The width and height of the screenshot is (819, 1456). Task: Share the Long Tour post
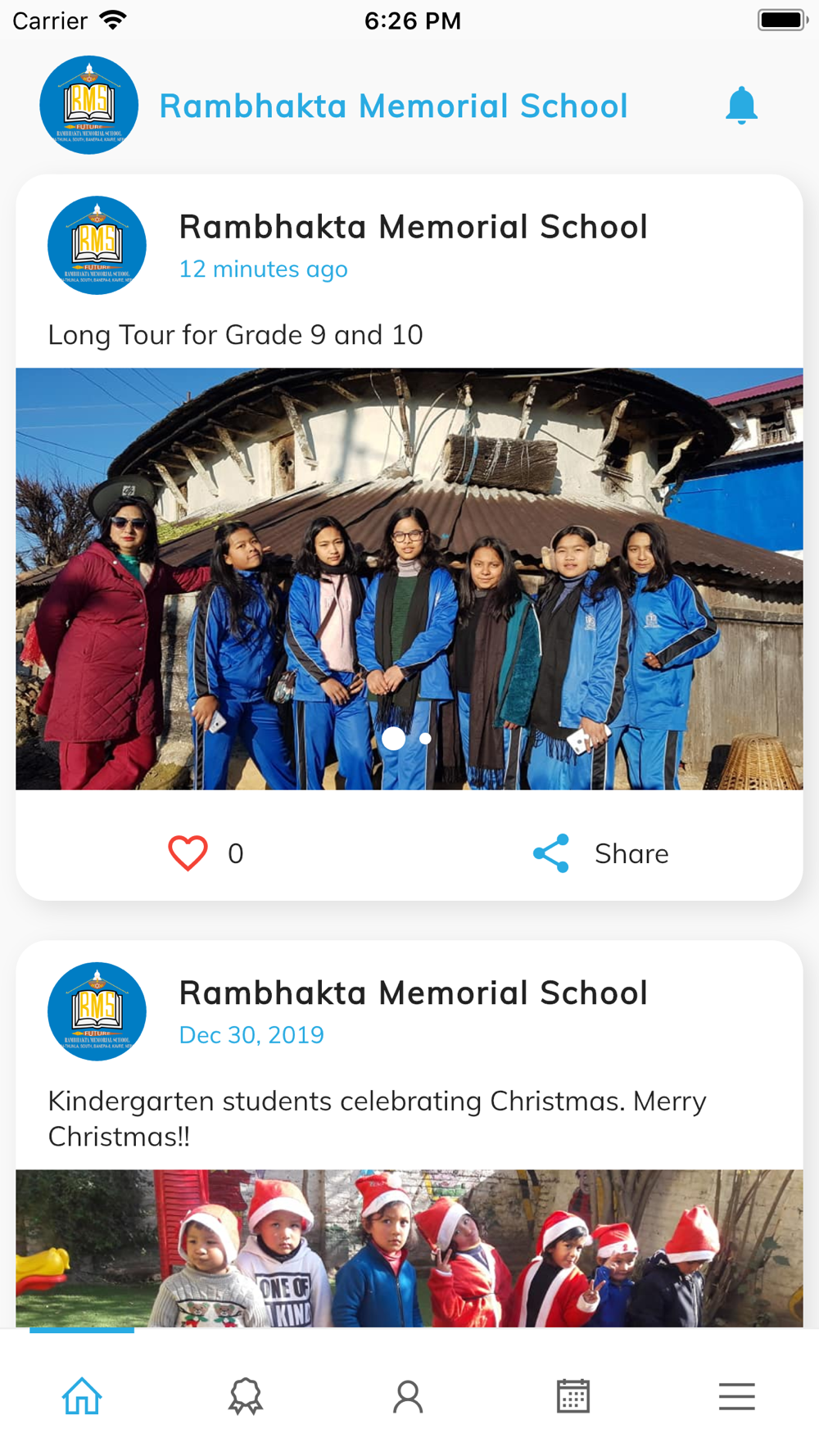pyautogui.click(x=600, y=853)
